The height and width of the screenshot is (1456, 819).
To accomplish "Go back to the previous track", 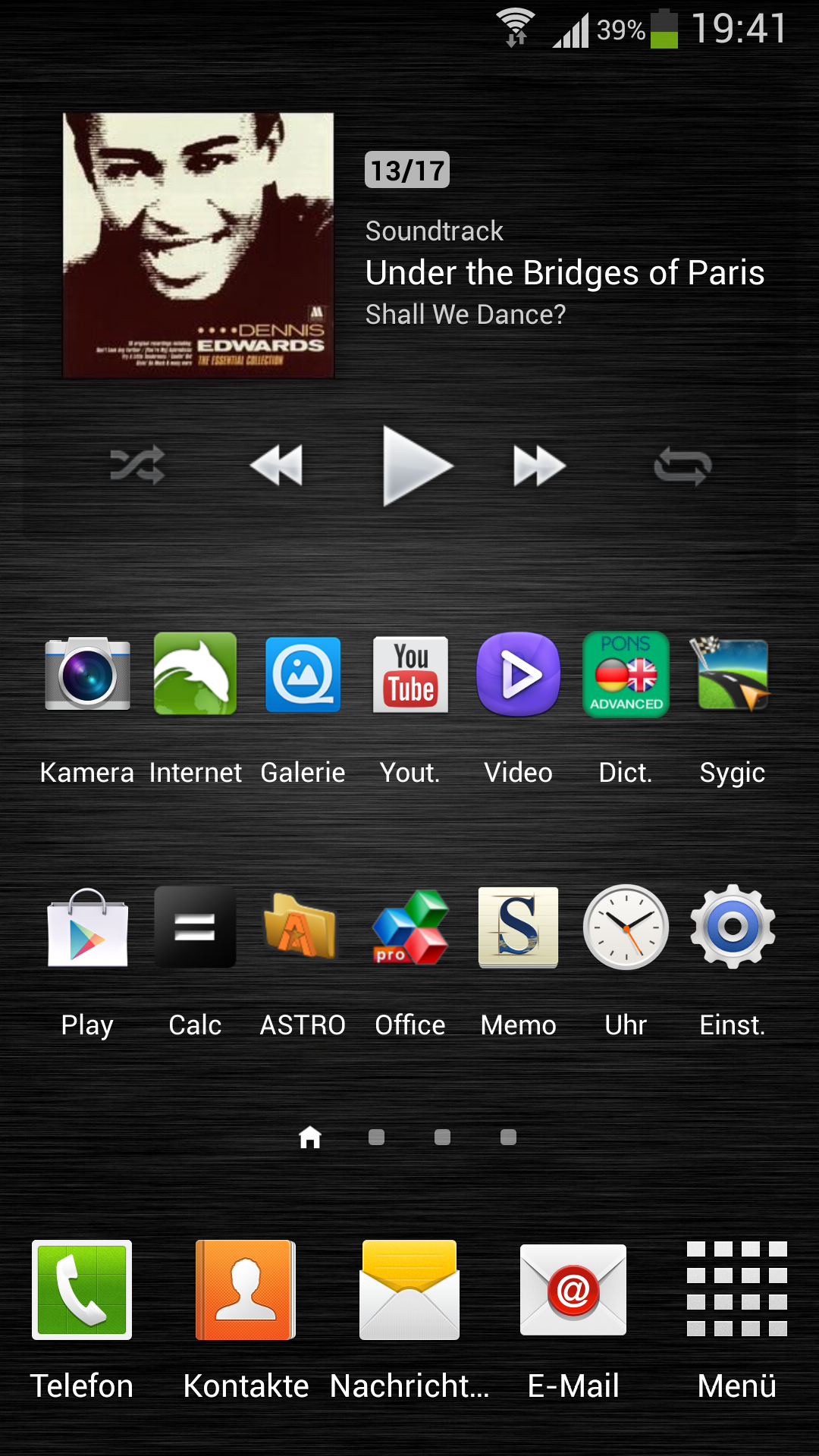I will tap(276, 466).
